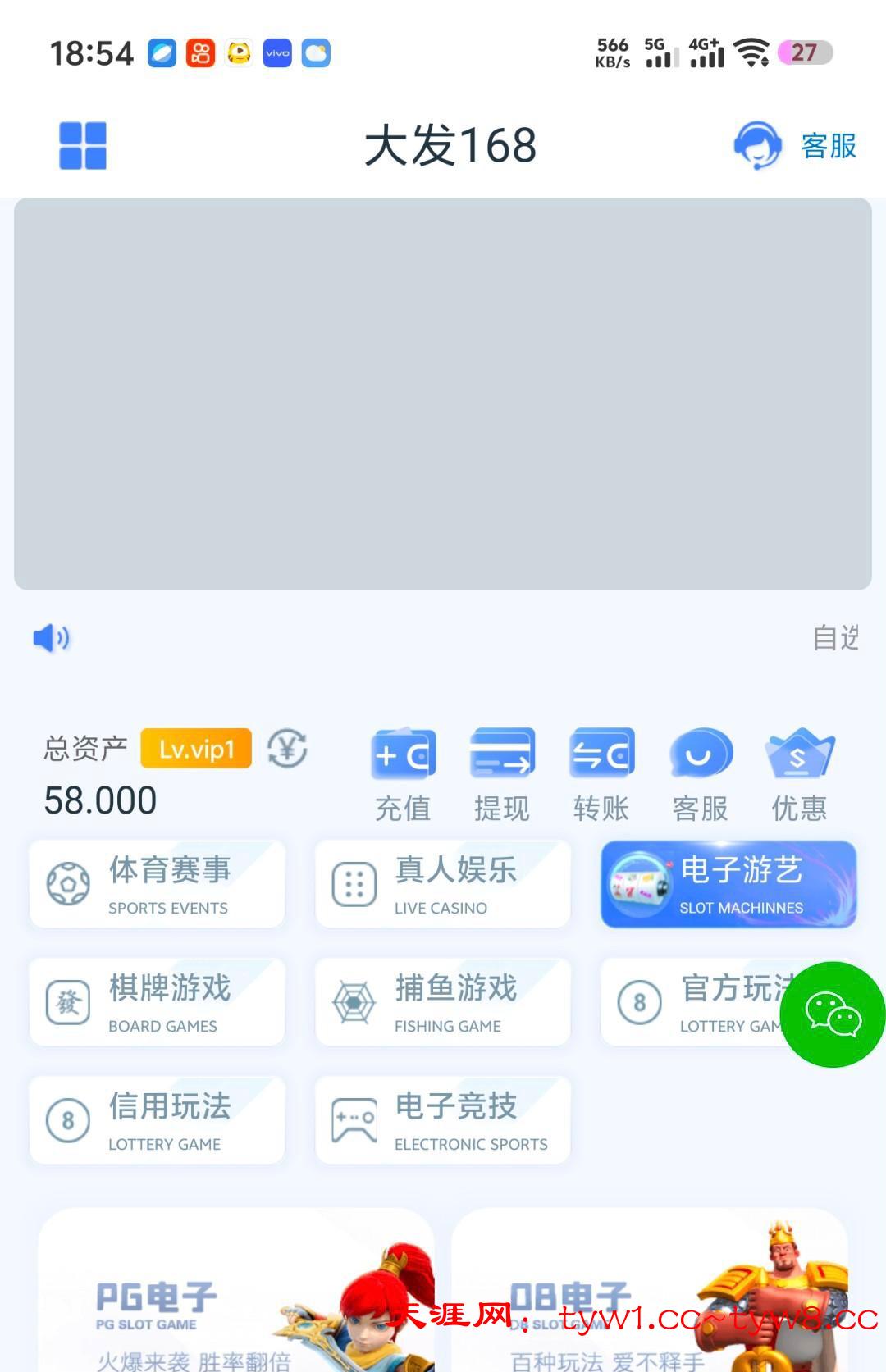
Task: Open the 棋牌游戏 category
Action: click(158, 1002)
